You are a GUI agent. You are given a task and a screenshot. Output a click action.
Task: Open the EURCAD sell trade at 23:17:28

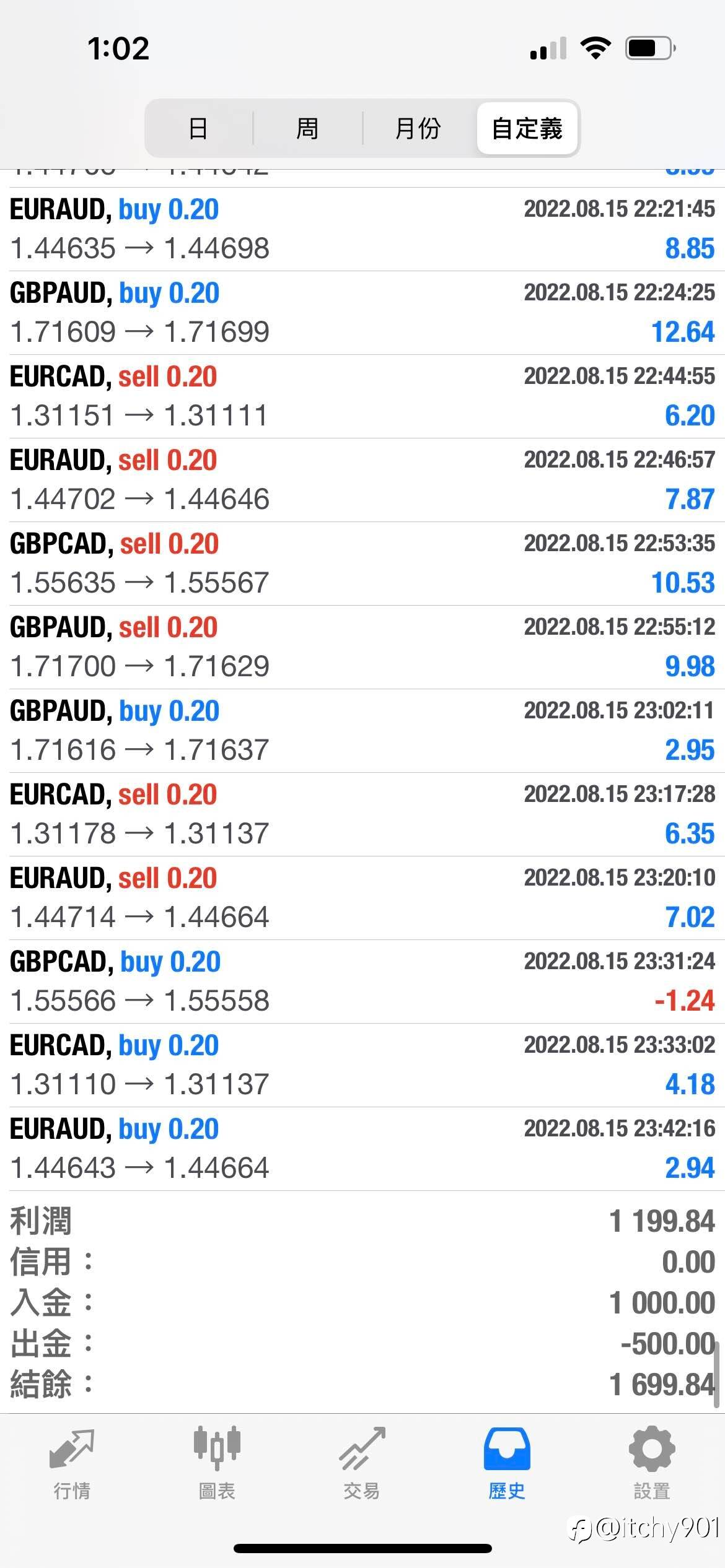pyautogui.click(x=362, y=814)
